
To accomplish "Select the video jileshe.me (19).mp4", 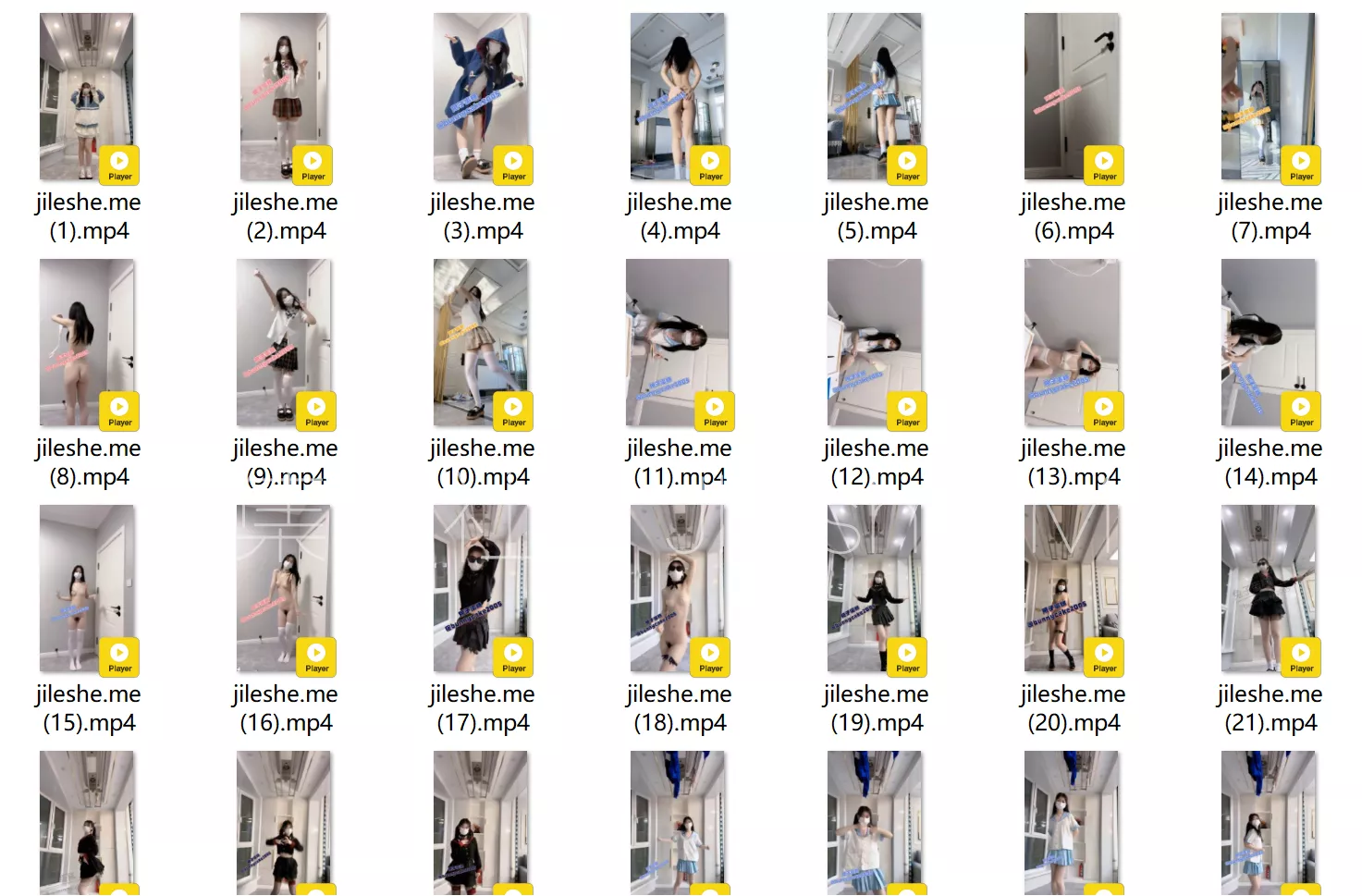I will point(875,589).
